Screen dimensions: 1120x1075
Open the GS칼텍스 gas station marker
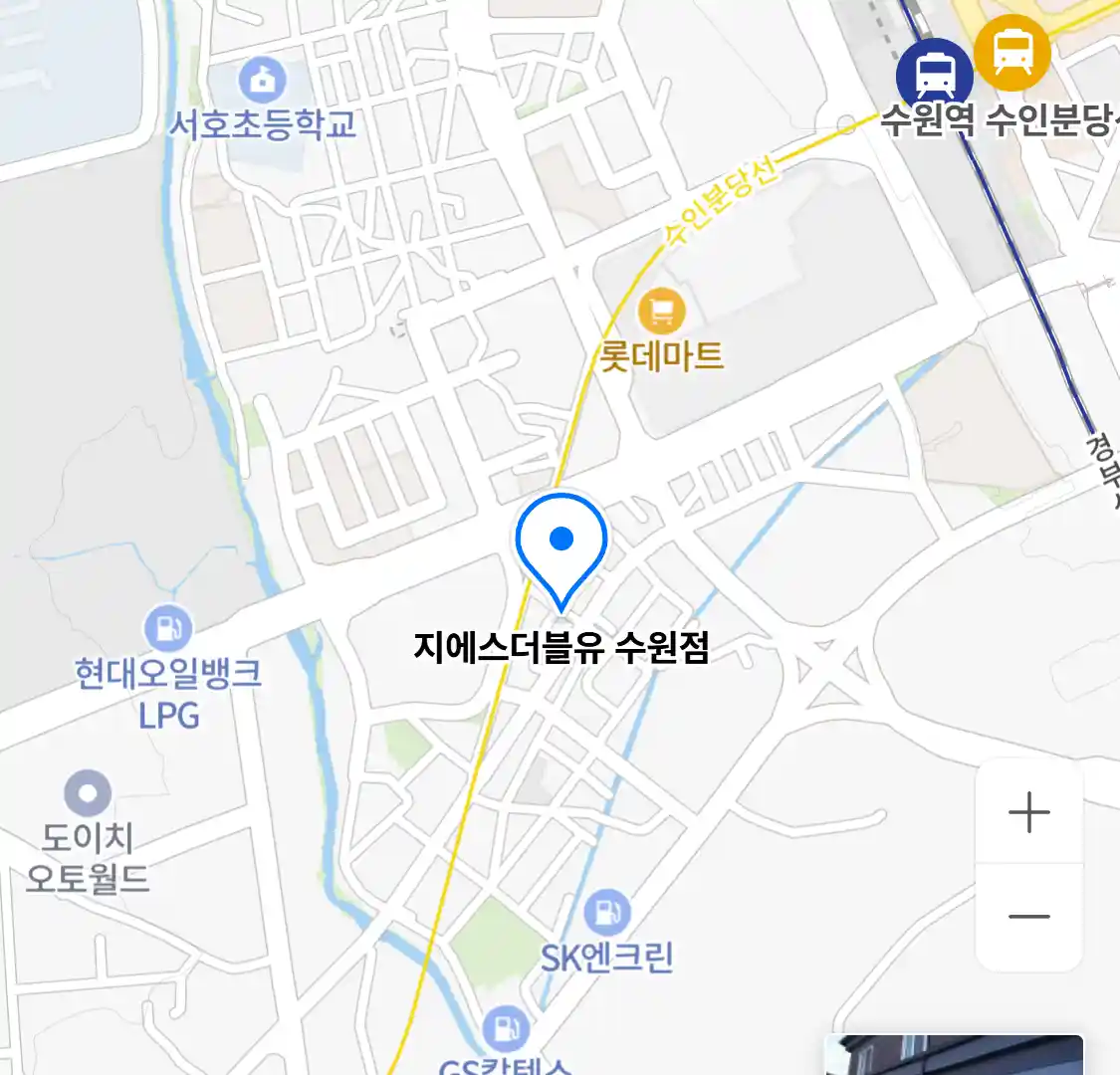click(x=506, y=1029)
